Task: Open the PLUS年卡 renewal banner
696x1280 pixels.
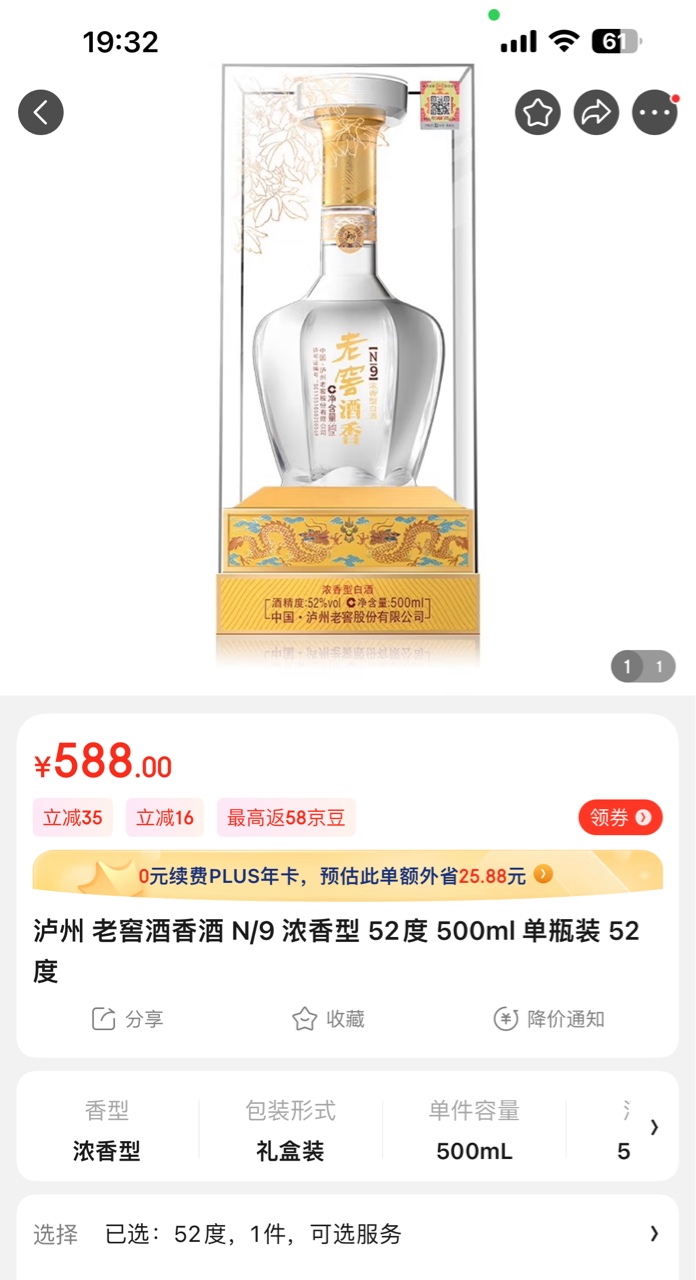Action: (x=347, y=876)
